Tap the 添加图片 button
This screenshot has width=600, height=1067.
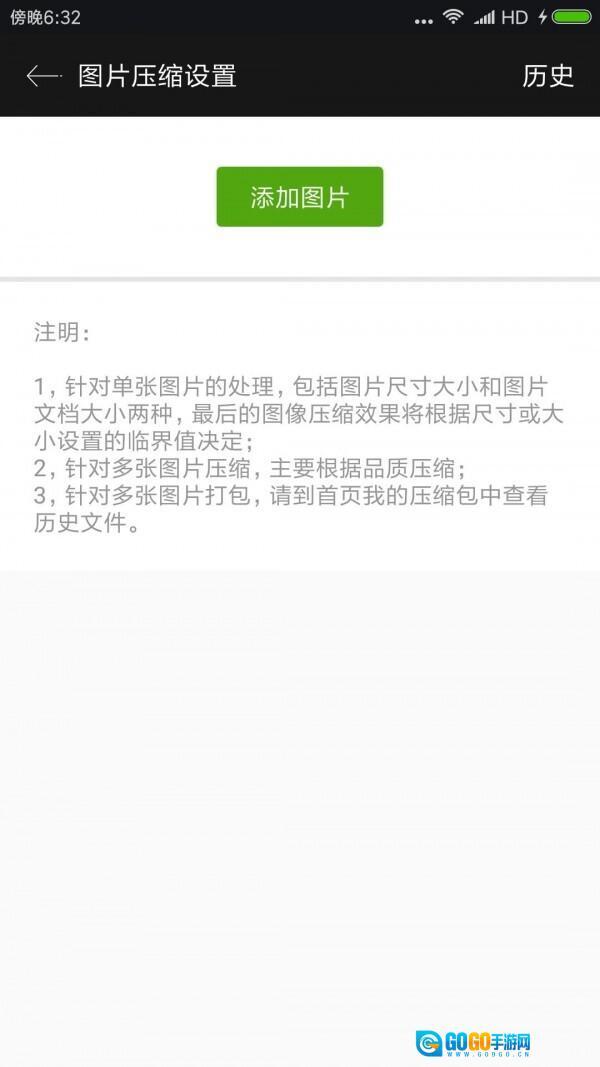pyautogui.click(x=299, y=197)
